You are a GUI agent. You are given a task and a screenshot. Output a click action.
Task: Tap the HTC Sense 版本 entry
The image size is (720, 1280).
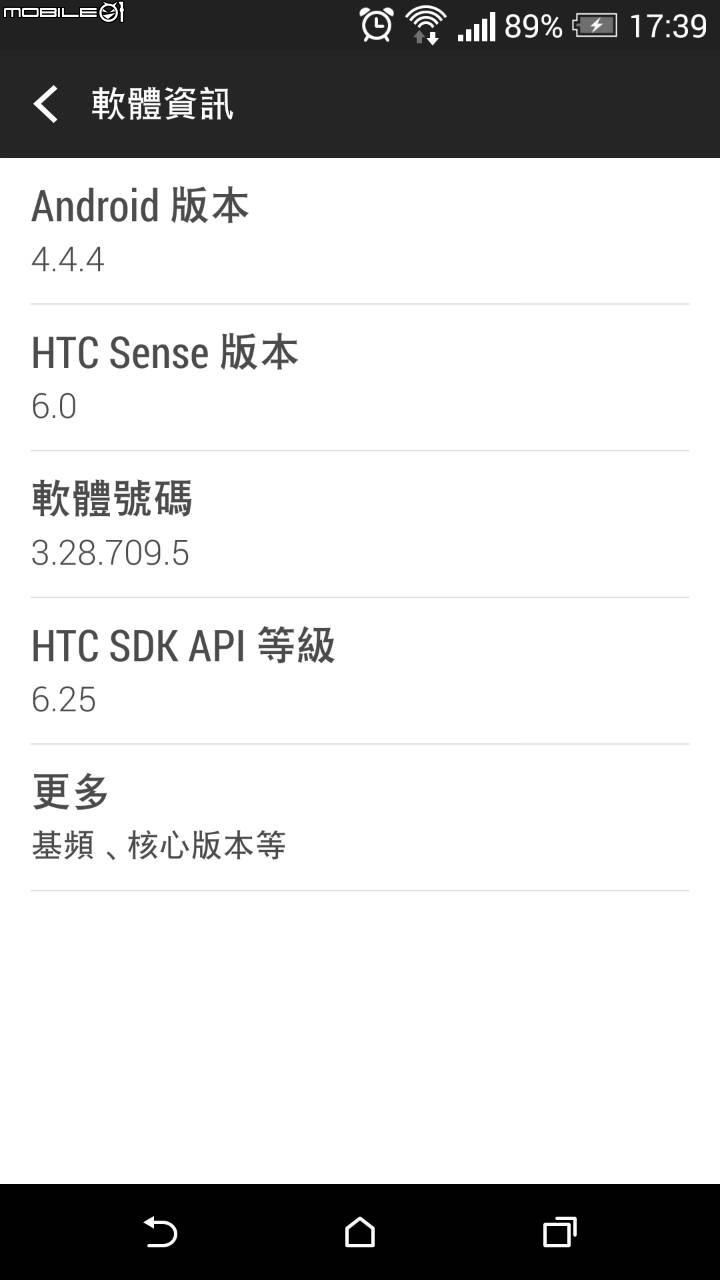[x=360, y=378]
